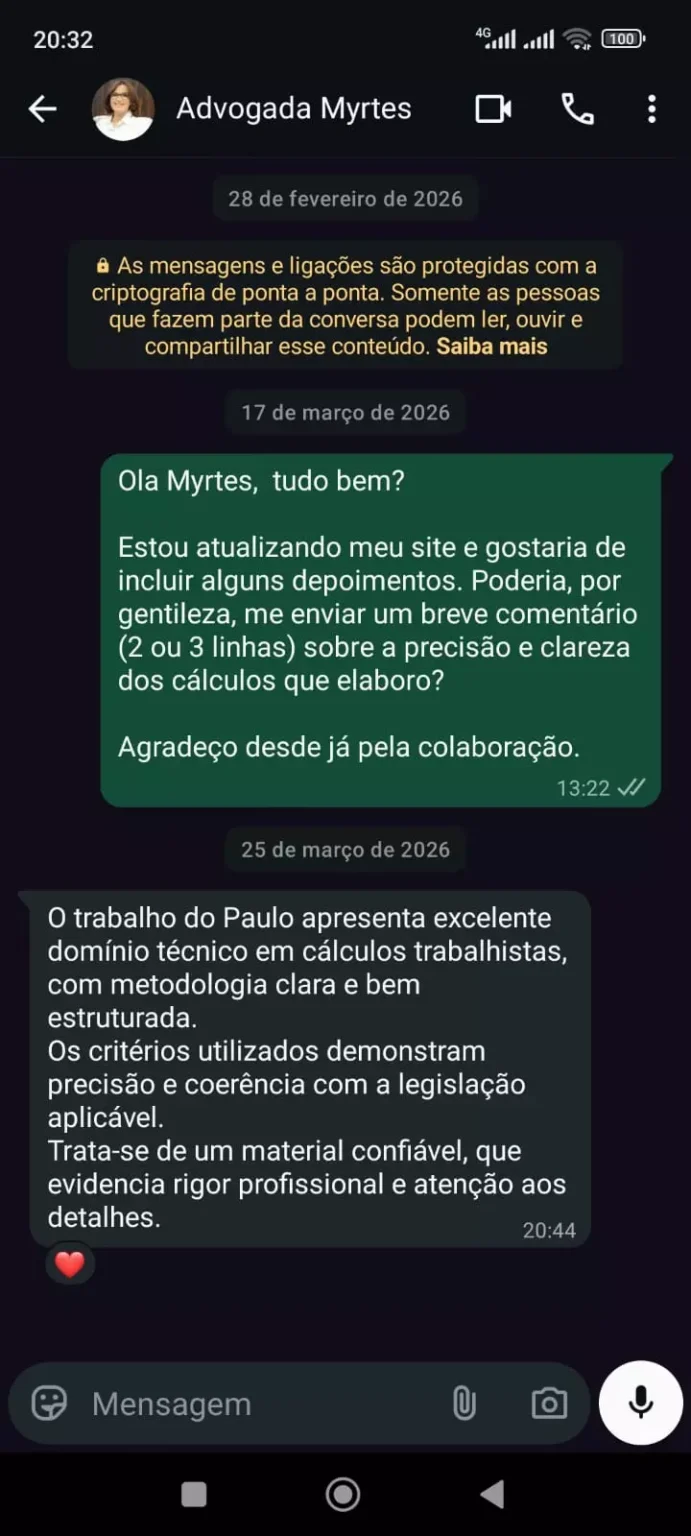Screen dimensions: 691x1536
Task: Open the three-dot overflow menu
Action: tap(651, 109)
